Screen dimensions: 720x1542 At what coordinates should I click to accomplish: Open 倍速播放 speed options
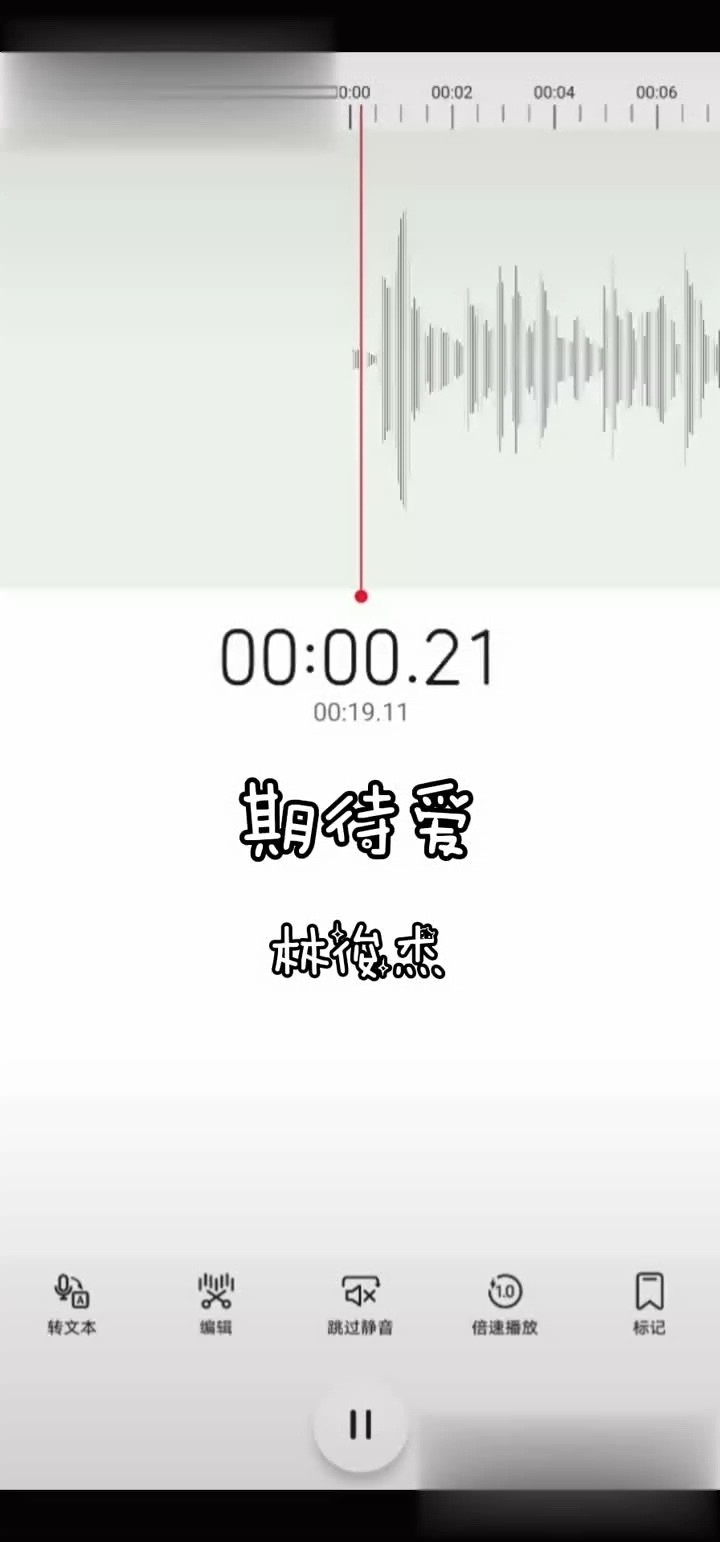(504, 1303)
